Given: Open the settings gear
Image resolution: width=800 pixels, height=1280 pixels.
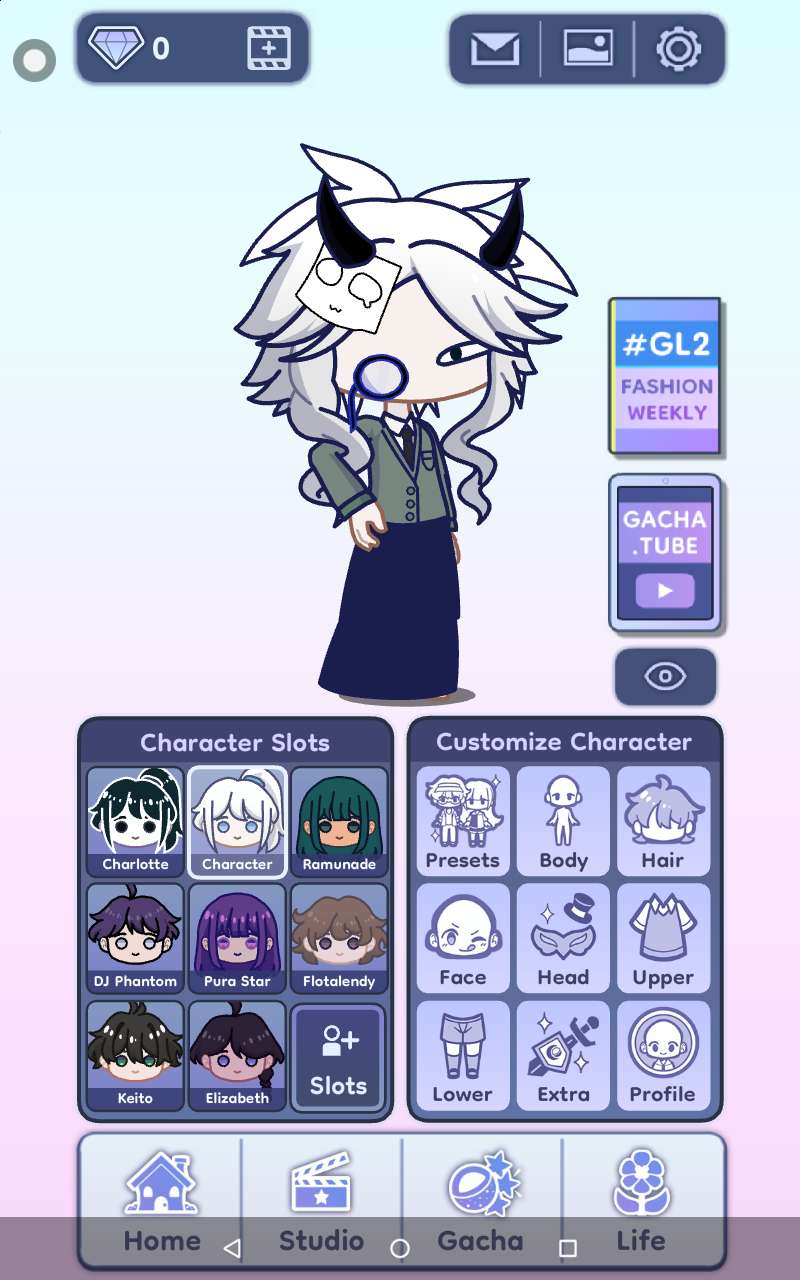Looking at the screenshot, I should tap(679, 48).
